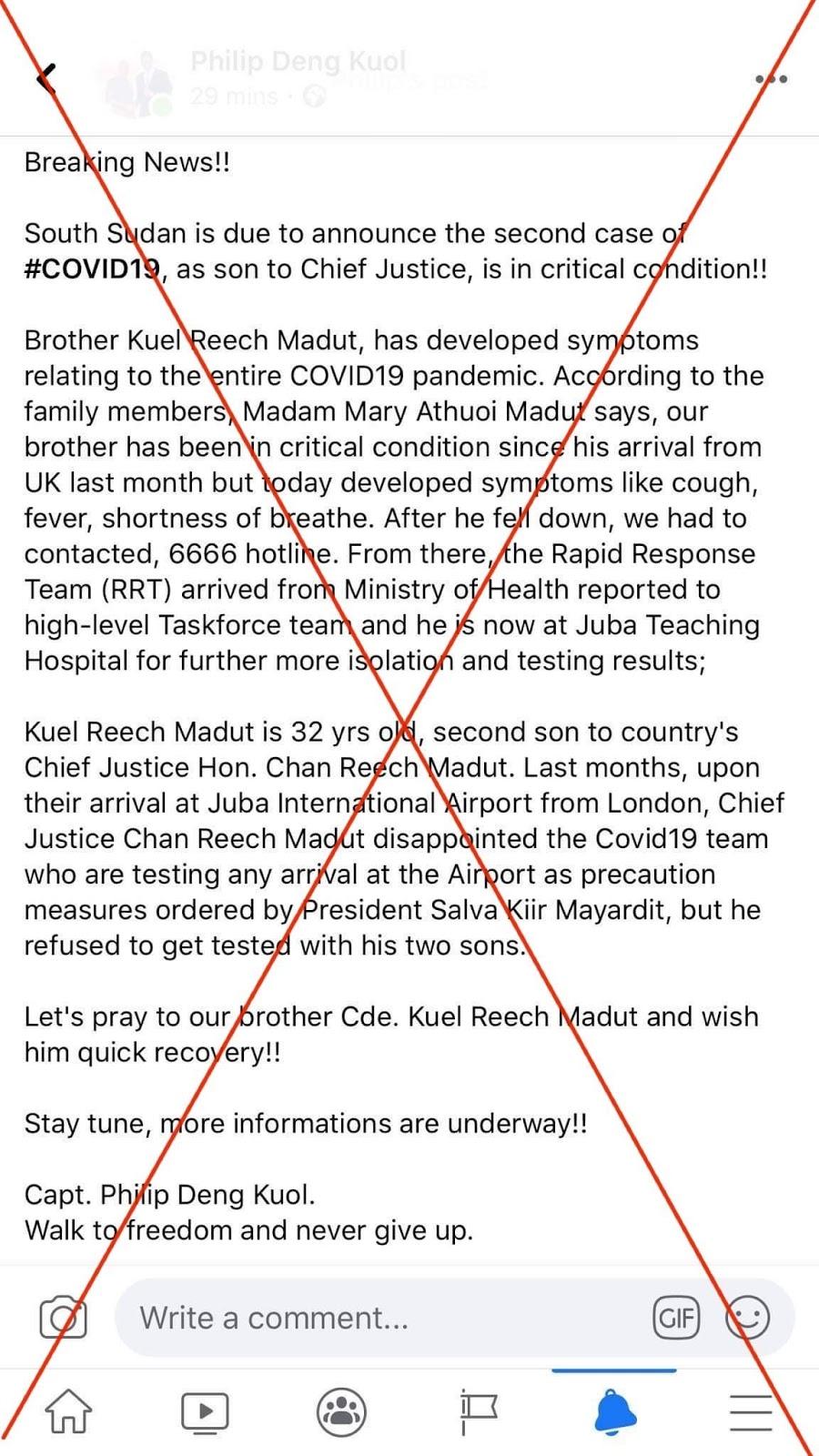Open the #COVID19 hashtag
Screen dimensions: 819x1456
point(93,269)
